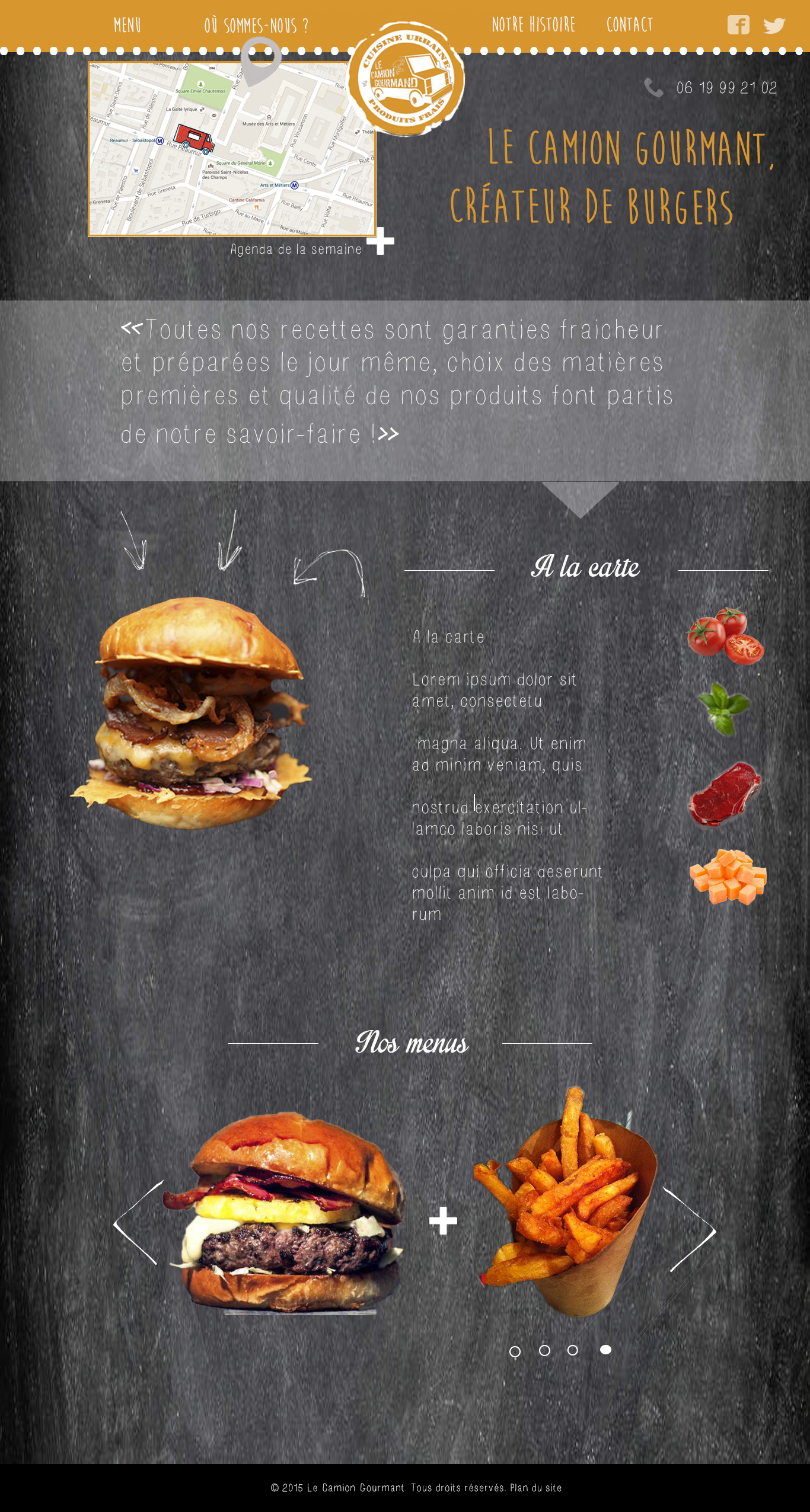Select the first carousel dot
810x1512 pixels.
coord(515,1351)
